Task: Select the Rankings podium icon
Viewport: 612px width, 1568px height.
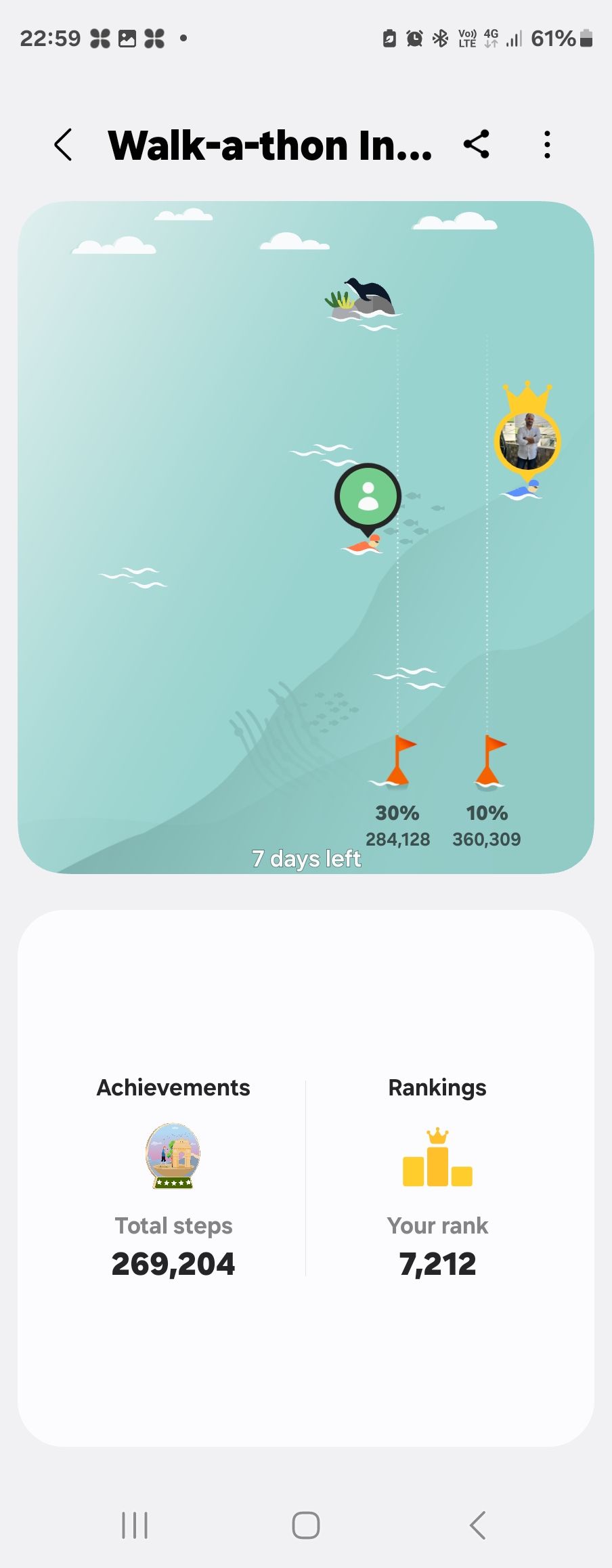Action: point(437,1160)
